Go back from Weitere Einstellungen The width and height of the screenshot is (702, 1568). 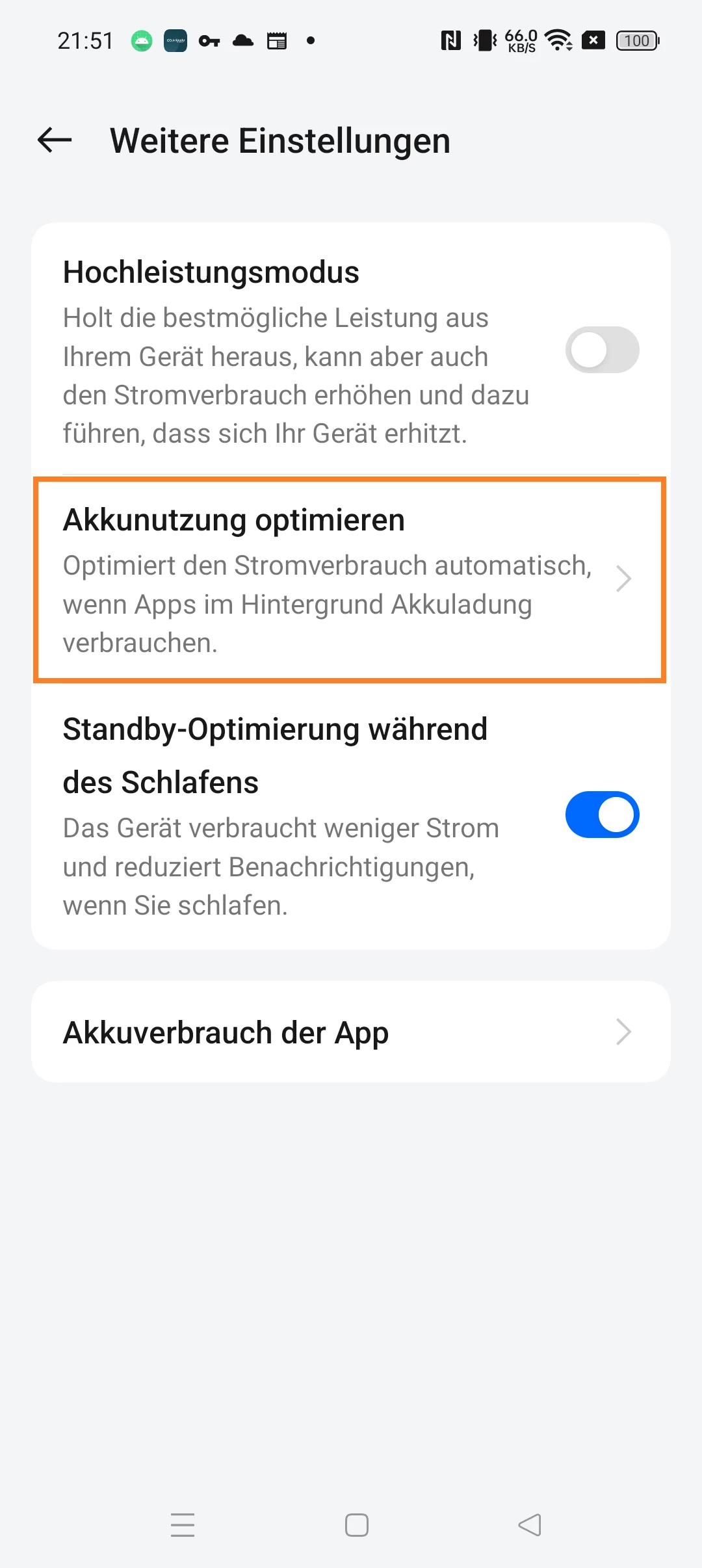coord(55,140)
